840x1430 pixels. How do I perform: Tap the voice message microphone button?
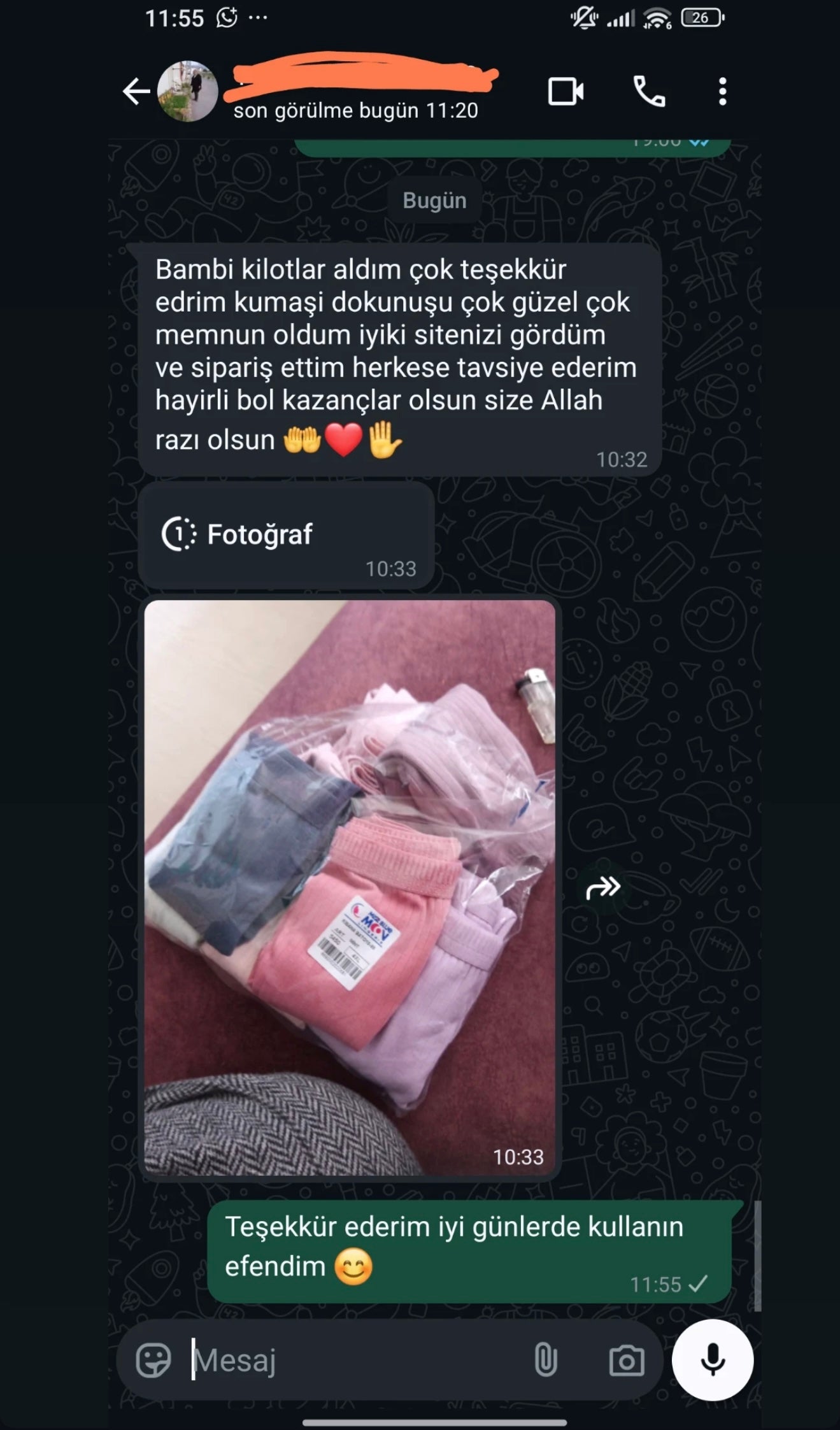point(713,1360)
